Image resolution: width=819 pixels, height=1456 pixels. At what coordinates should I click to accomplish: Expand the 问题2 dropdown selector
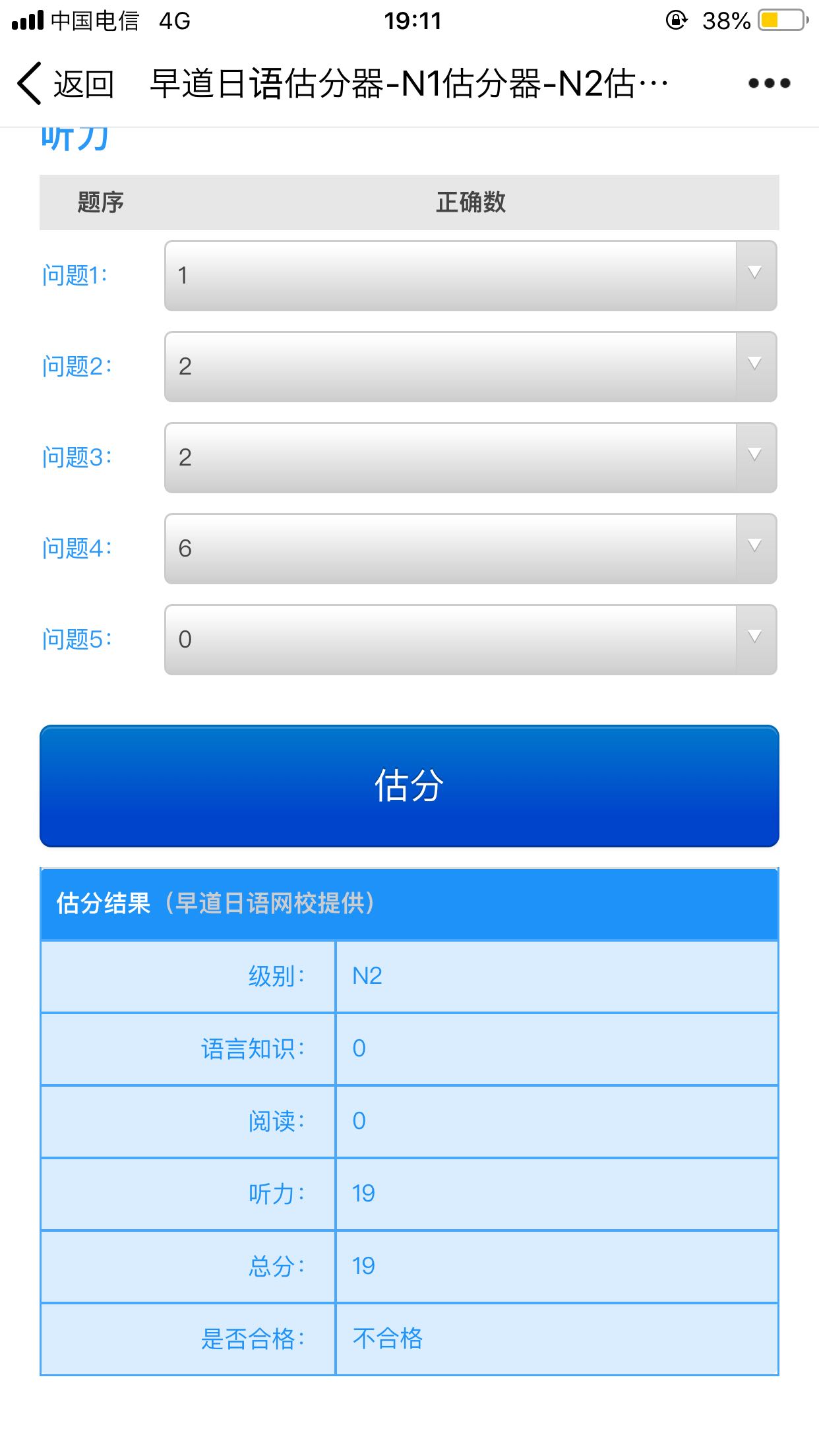(471, 367)
